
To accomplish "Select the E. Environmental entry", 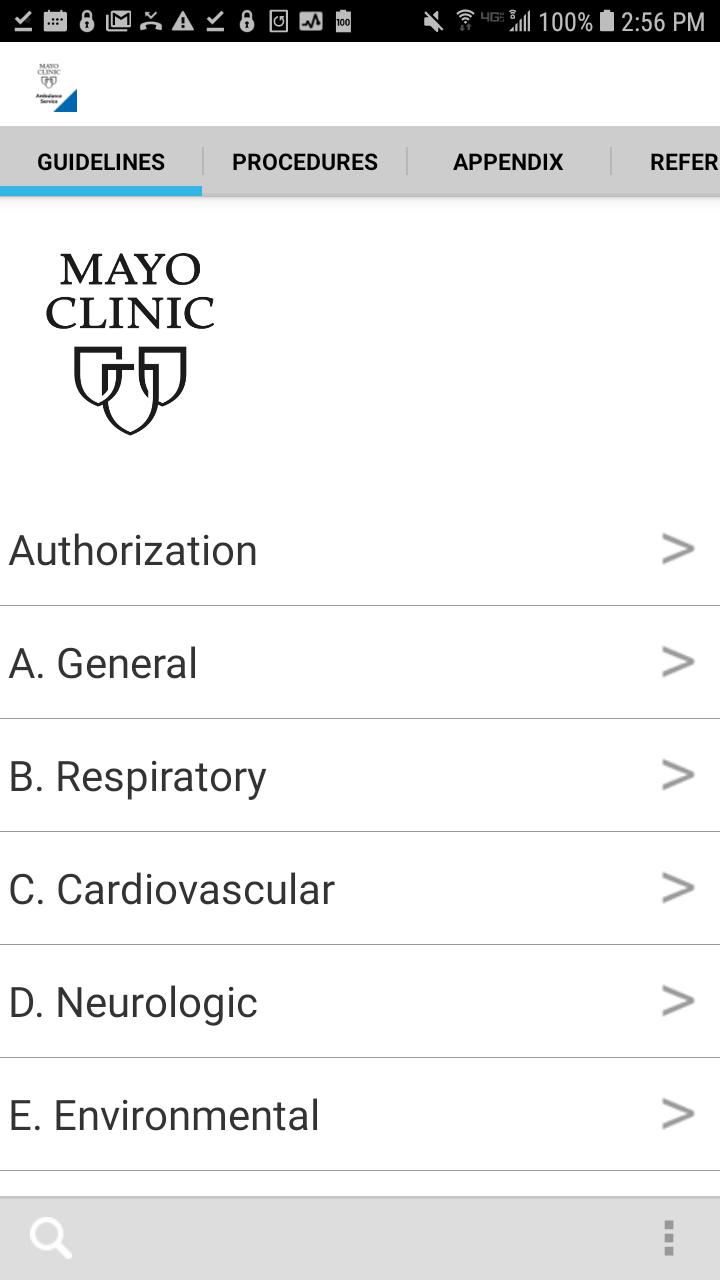I will tap(360, 1114).
